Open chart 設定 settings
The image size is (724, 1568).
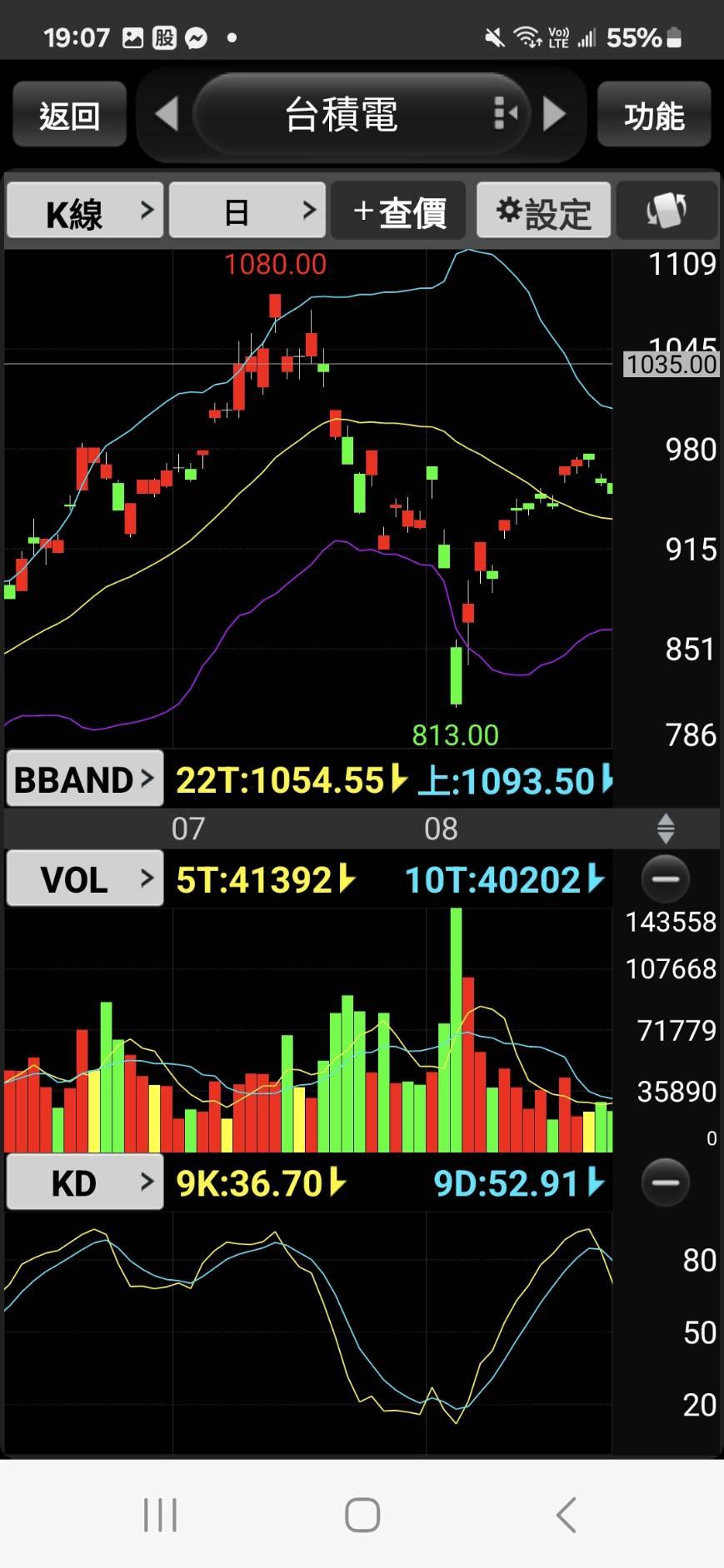544,211
